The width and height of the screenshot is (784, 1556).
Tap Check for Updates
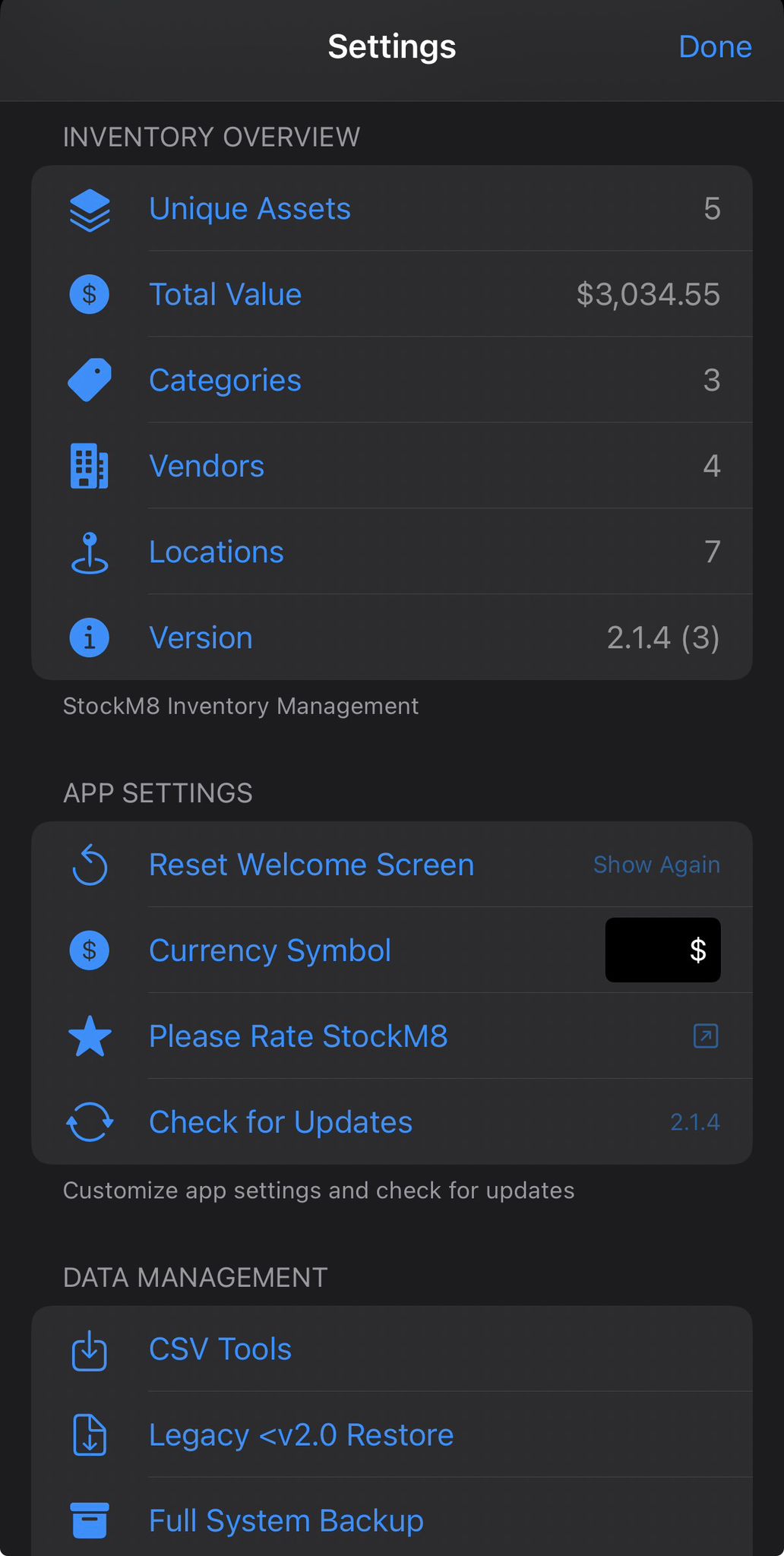click(280, 1122)
